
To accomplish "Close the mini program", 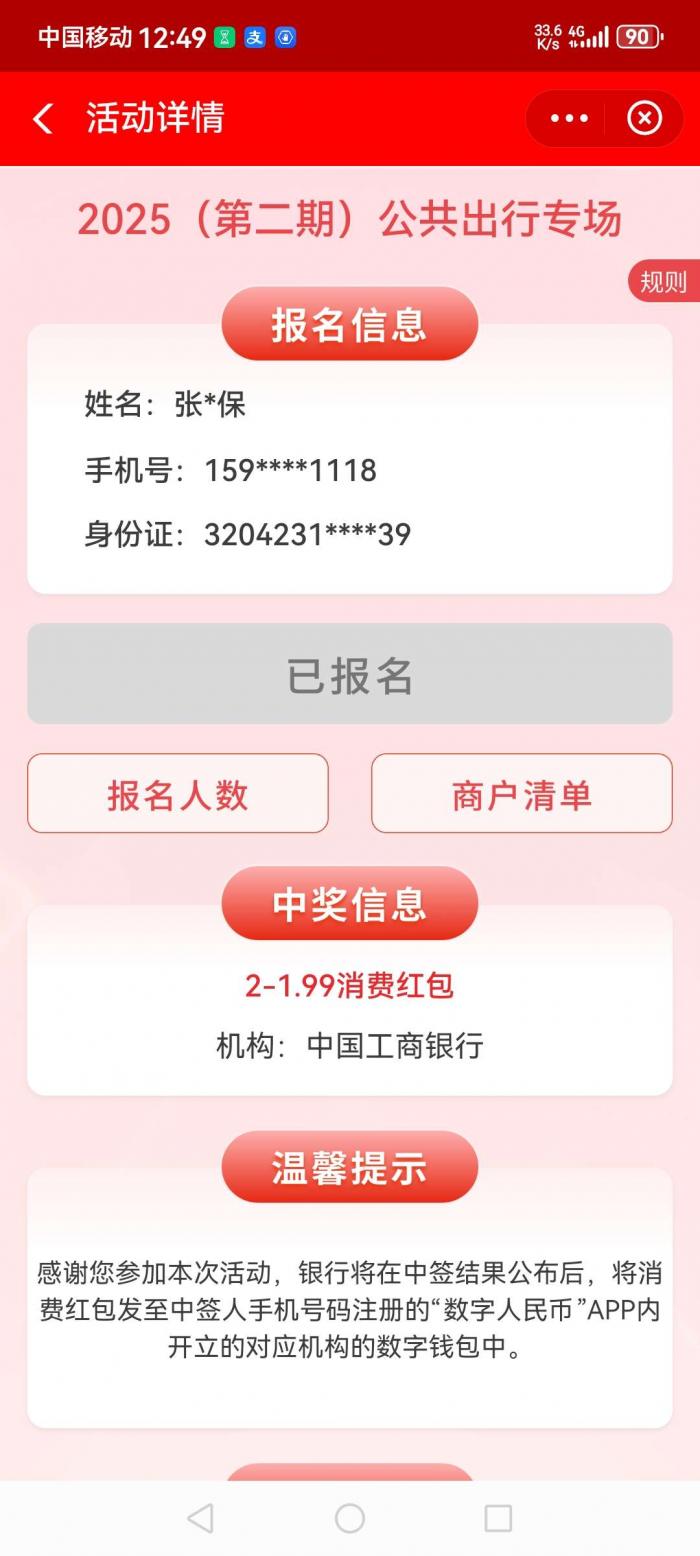I will click(x=644, y=119).
